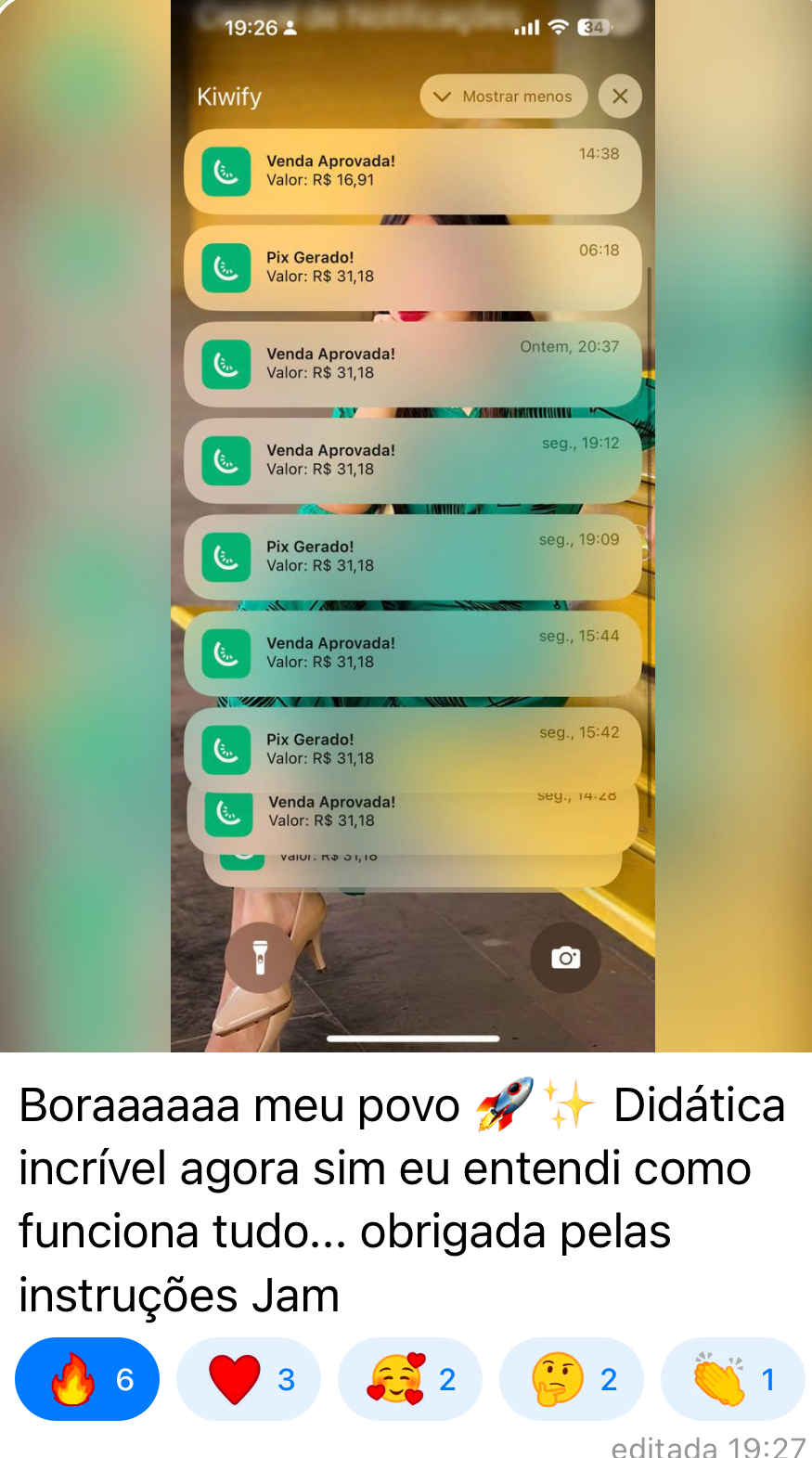812x1458 pixels.
Task: Toggle the fire reaction with 6
Action: tap(87, 1379)
